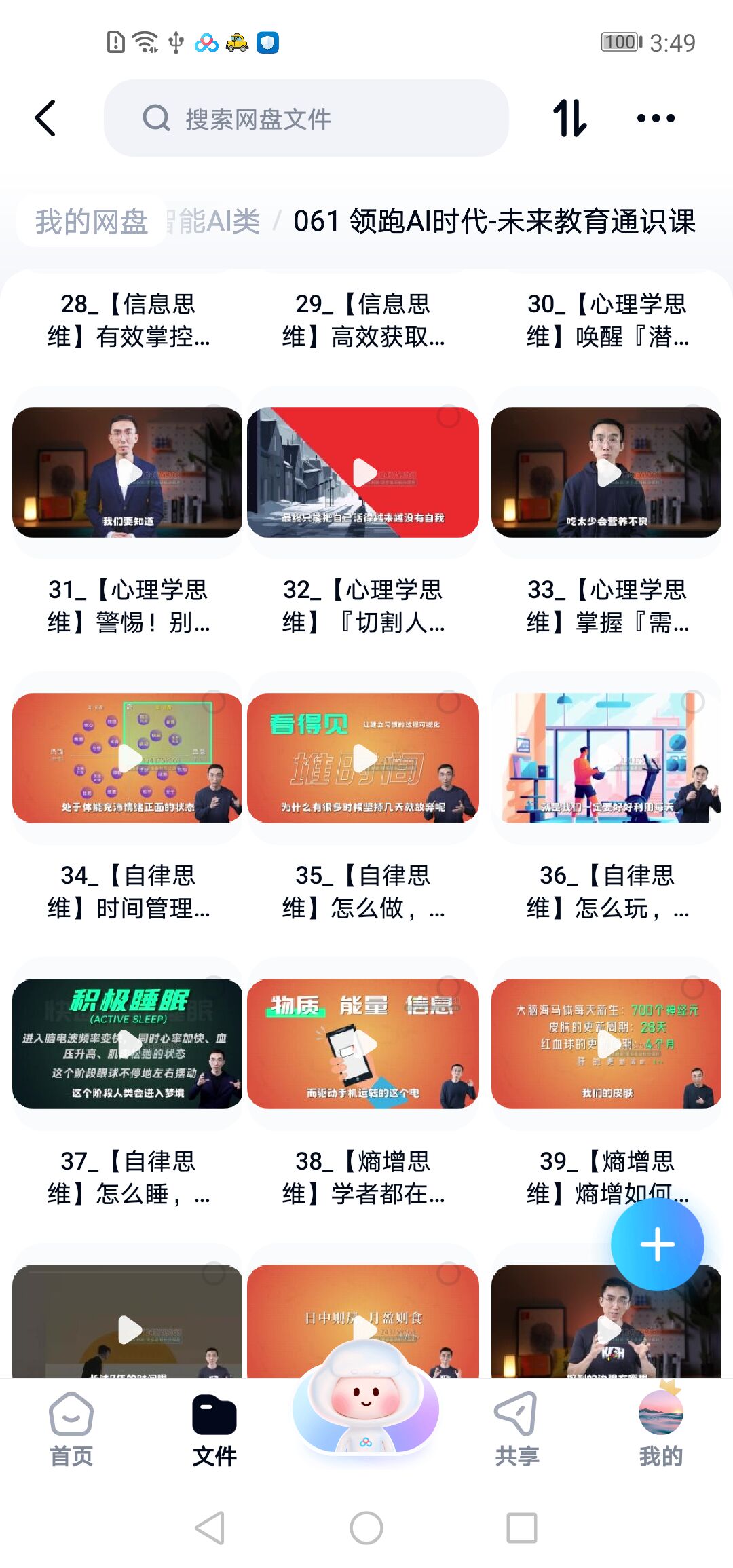Open video 37_【自律思维】怎么睡

pyautogui.click(x=127, y=1044)
